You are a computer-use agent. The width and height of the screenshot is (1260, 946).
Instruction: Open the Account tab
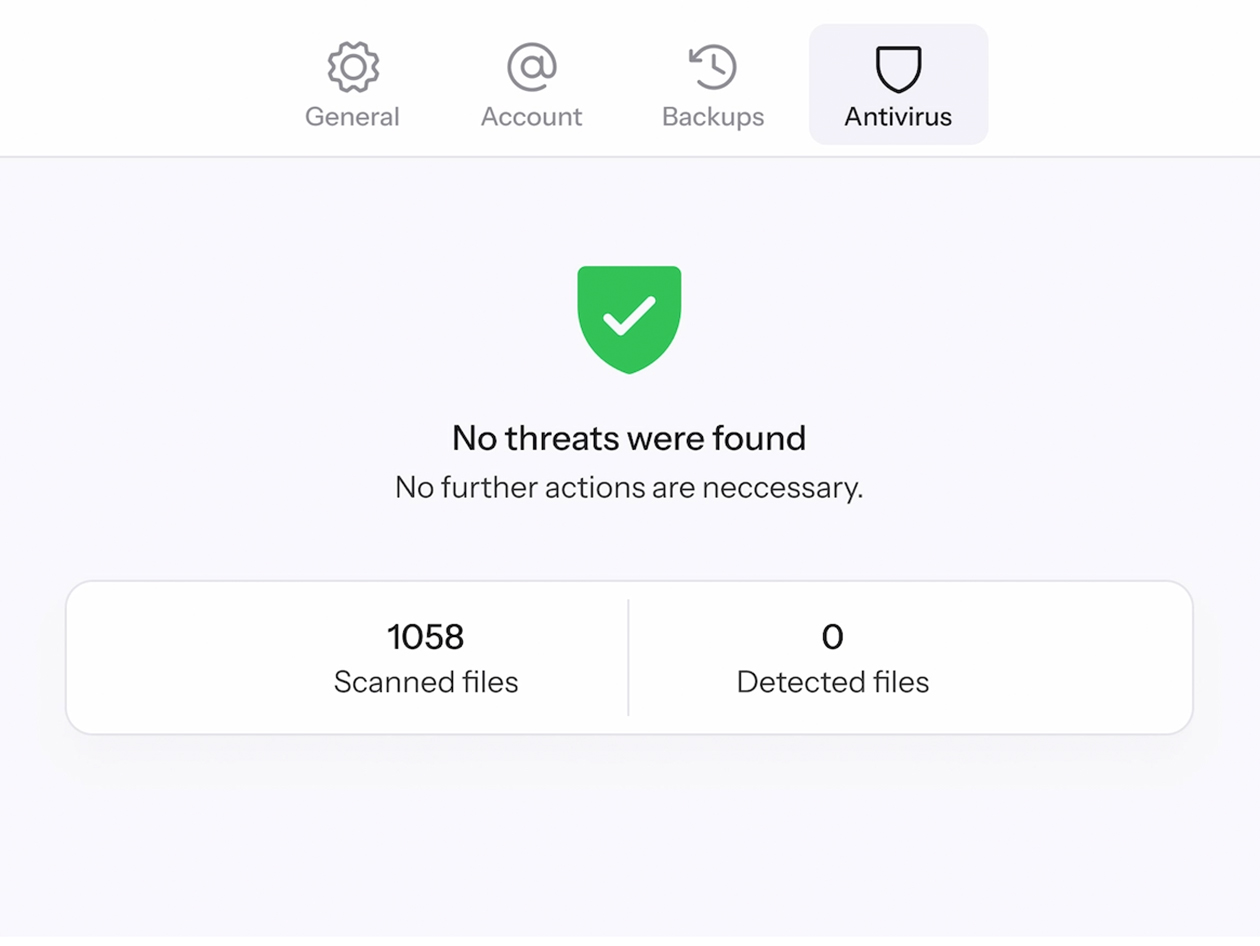[x=531, y=86]
